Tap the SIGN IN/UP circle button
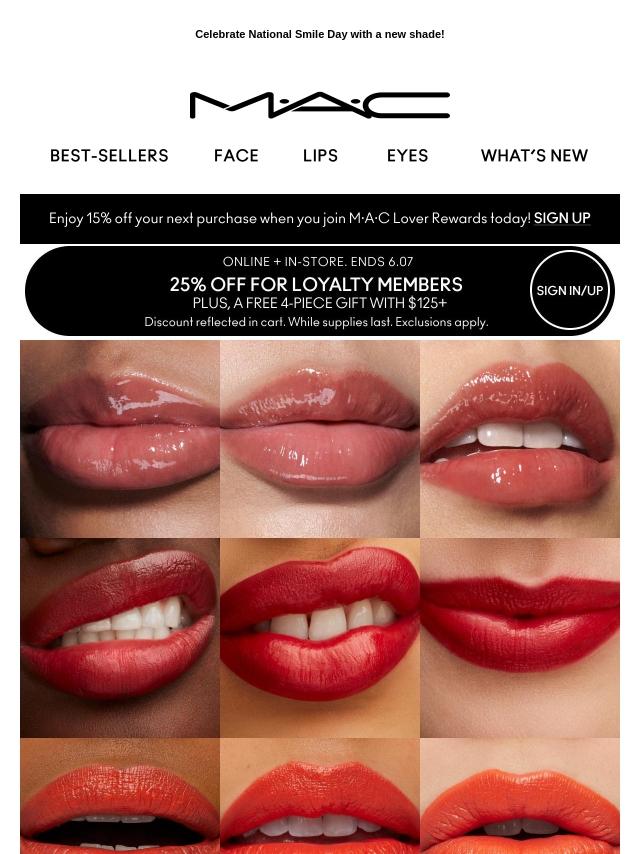 pyautogui.click(x=570, y=291)
